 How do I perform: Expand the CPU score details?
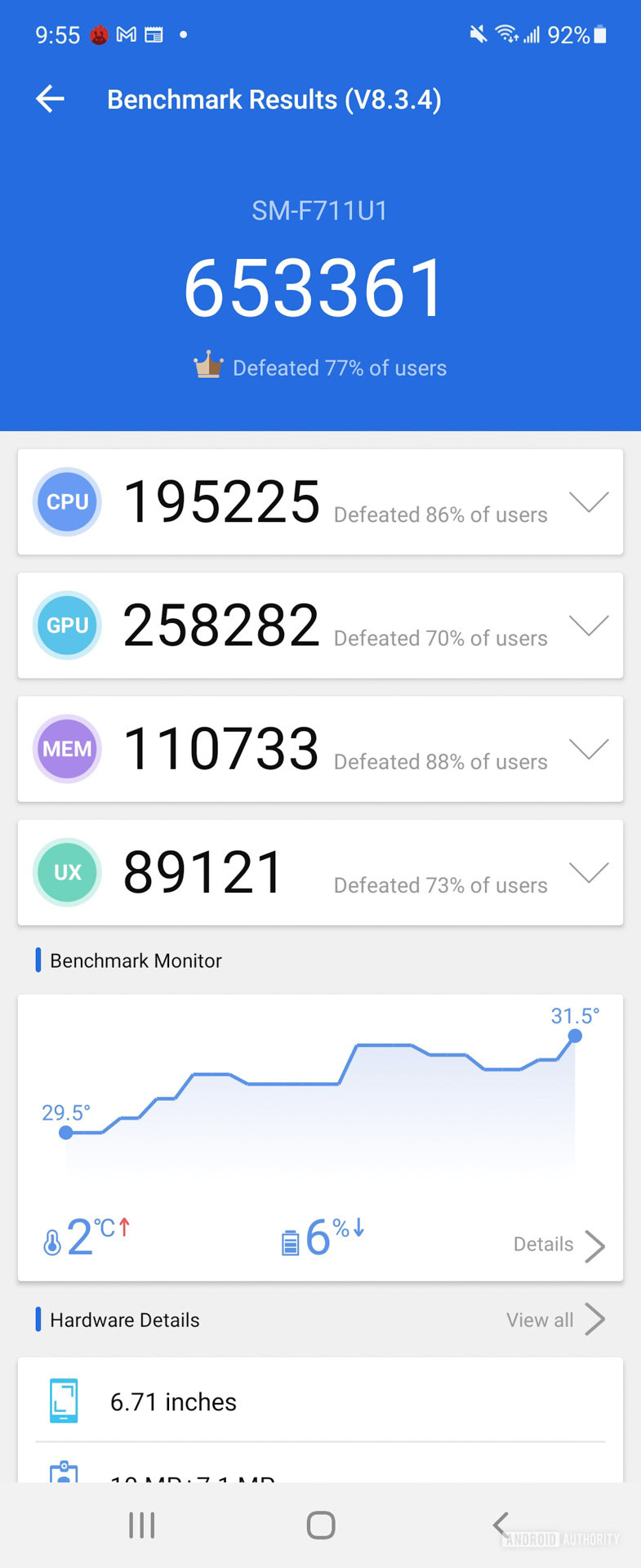coord(589,501)
